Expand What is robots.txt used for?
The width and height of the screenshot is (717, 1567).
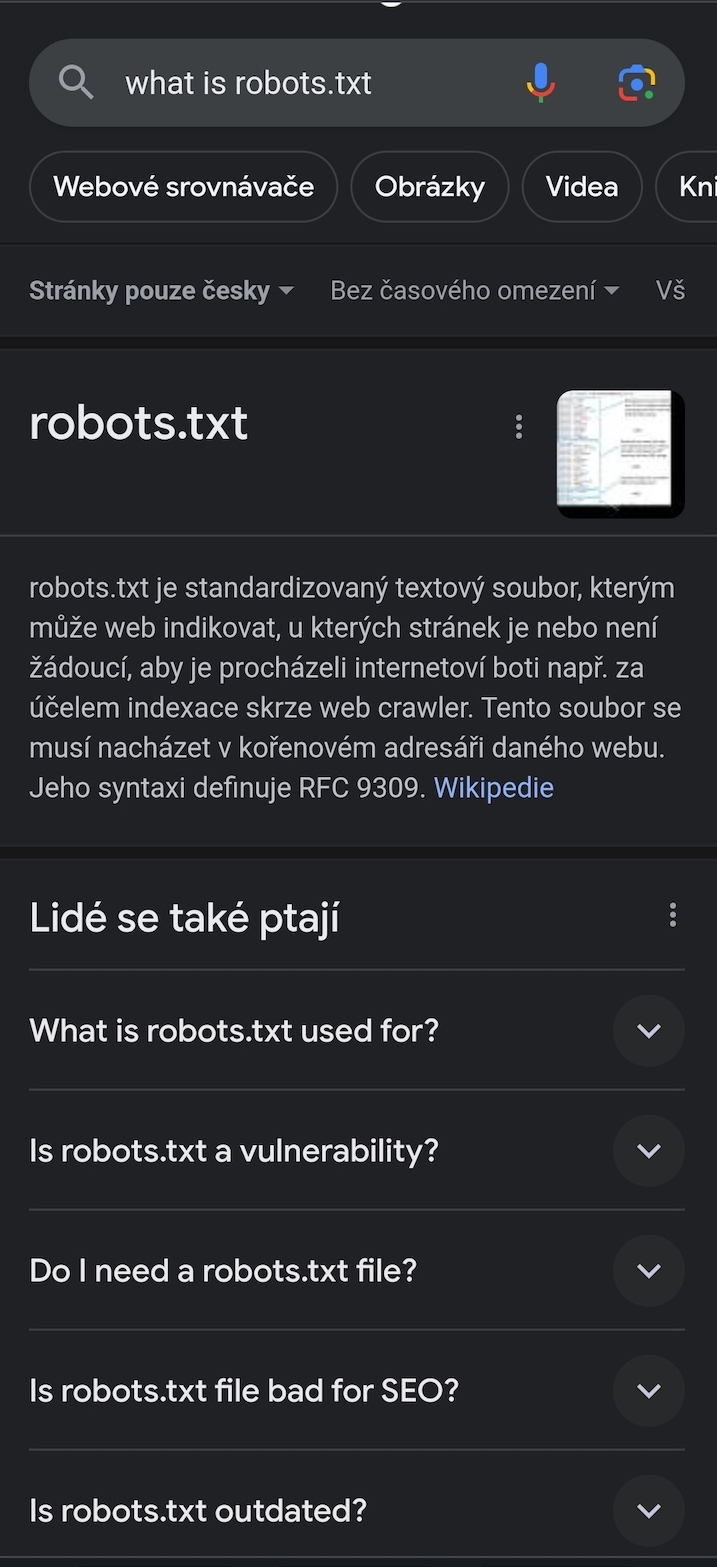click(x=648, y=1030)
